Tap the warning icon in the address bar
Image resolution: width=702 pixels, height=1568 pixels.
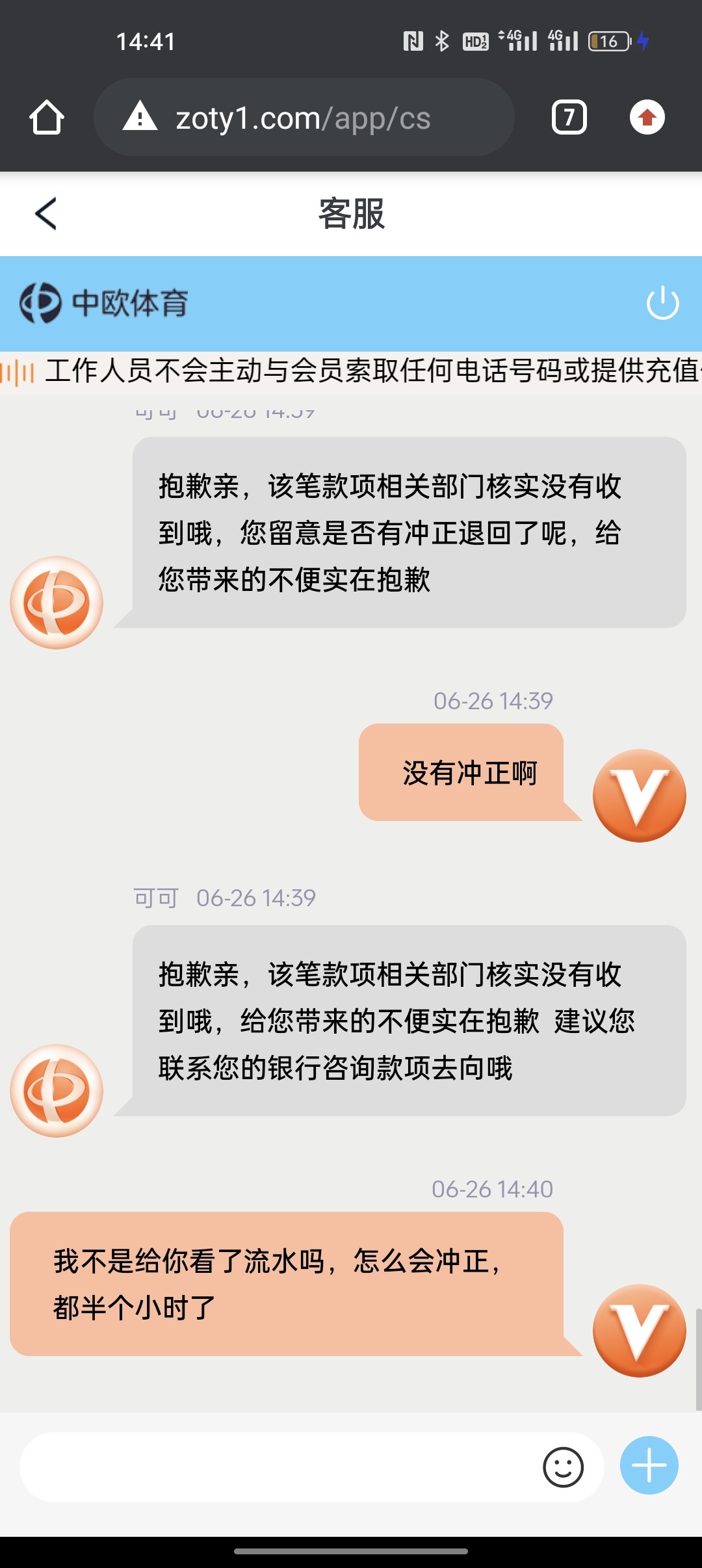pos(140,117)
